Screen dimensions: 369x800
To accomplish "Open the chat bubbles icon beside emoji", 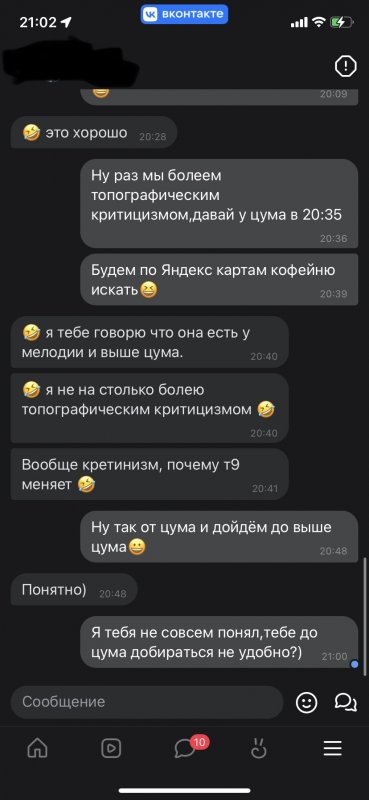I will tap(346, 702).
